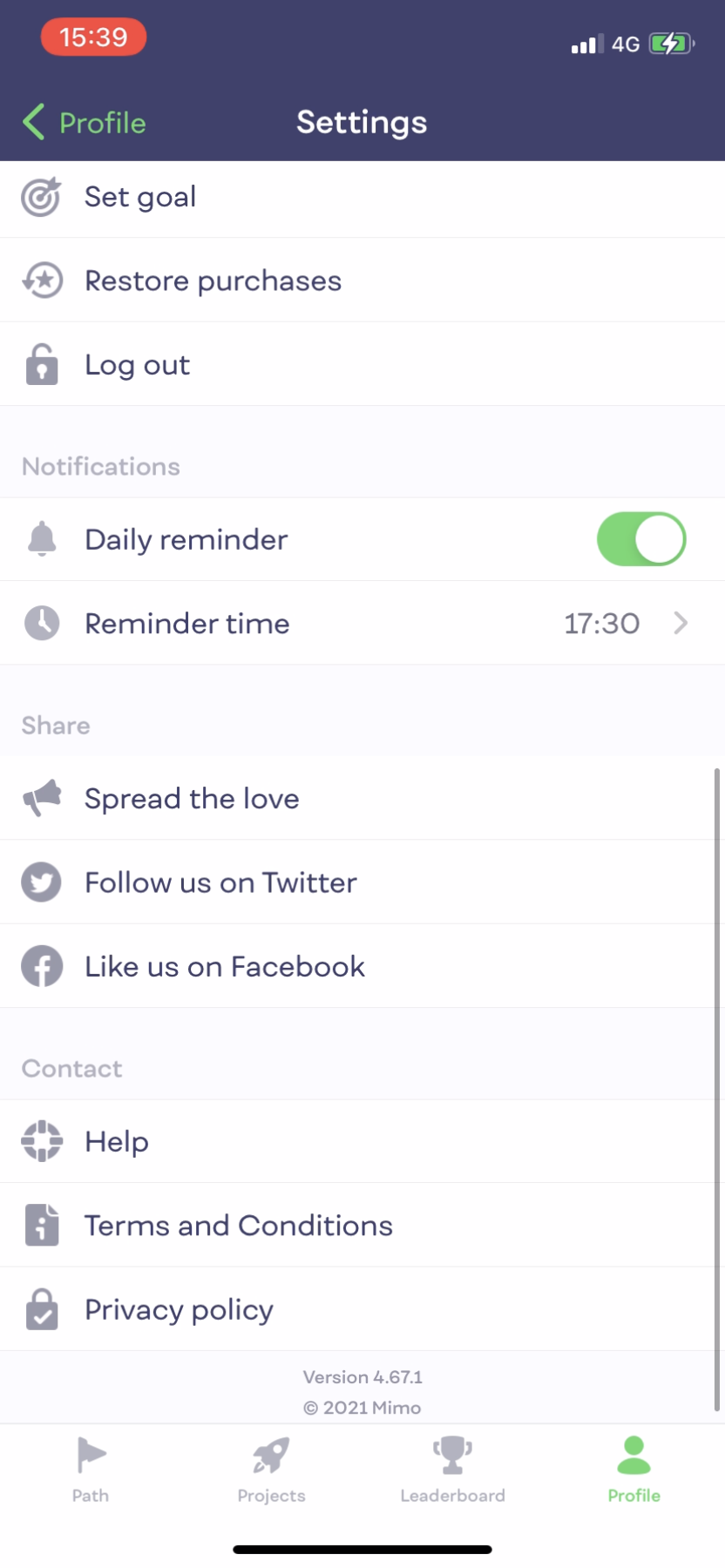Open Terms and Conditions

tap(238, 1225)
